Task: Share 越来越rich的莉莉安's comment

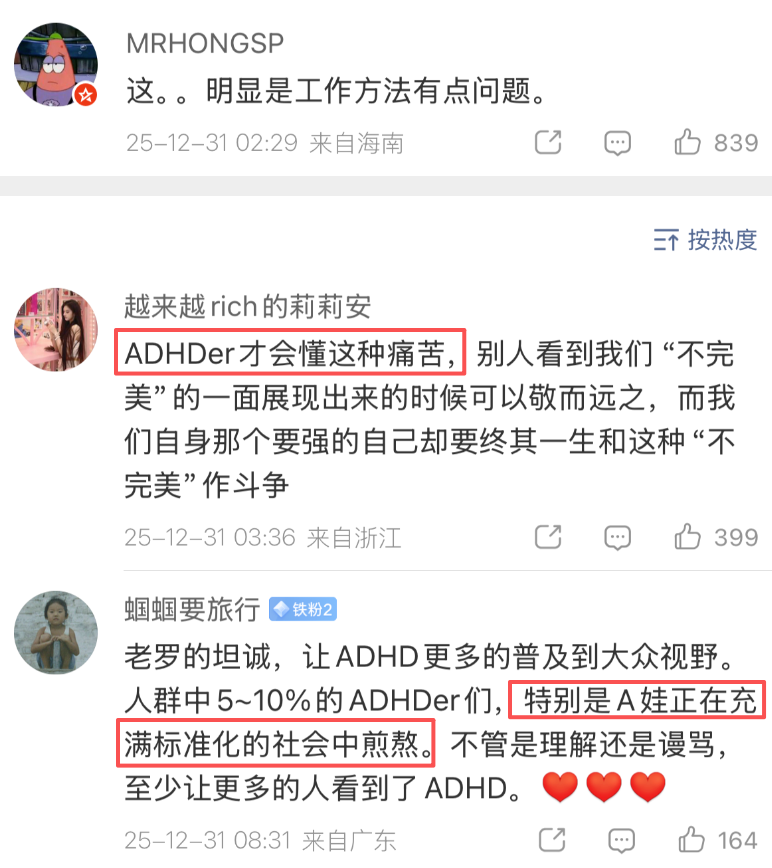Action: pos(548,537)
